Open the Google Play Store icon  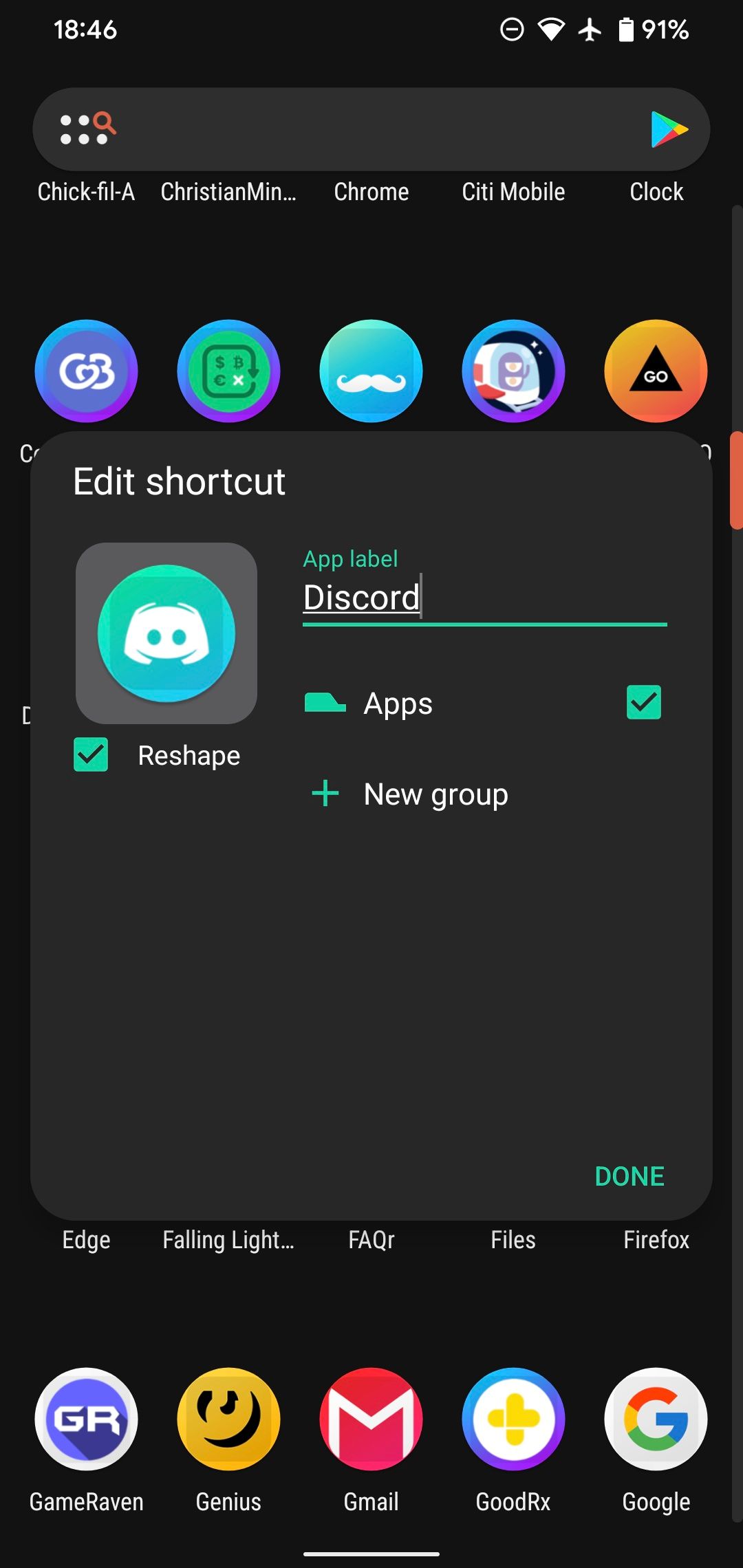coord(667,130)
